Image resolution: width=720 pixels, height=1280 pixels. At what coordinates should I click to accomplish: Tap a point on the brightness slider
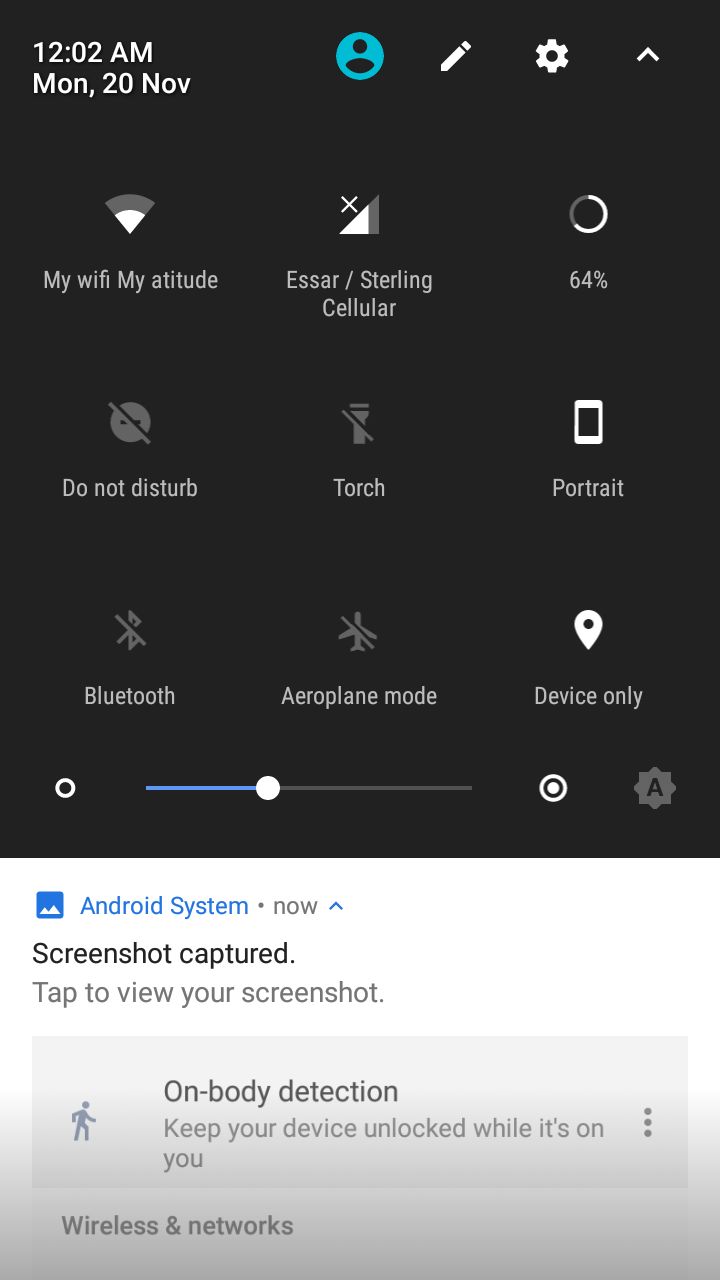[309, 788]
